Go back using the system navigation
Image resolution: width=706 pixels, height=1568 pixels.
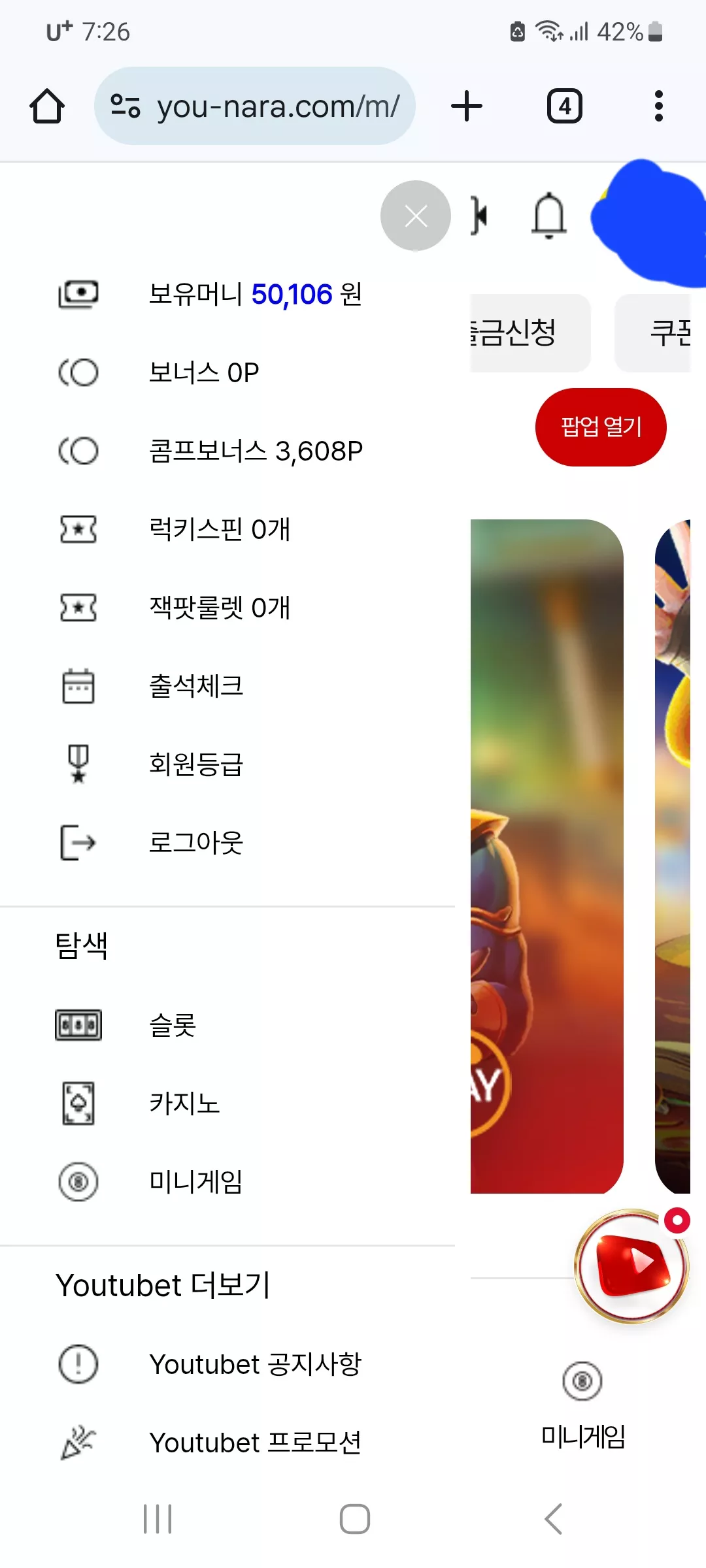point(553,1519)
